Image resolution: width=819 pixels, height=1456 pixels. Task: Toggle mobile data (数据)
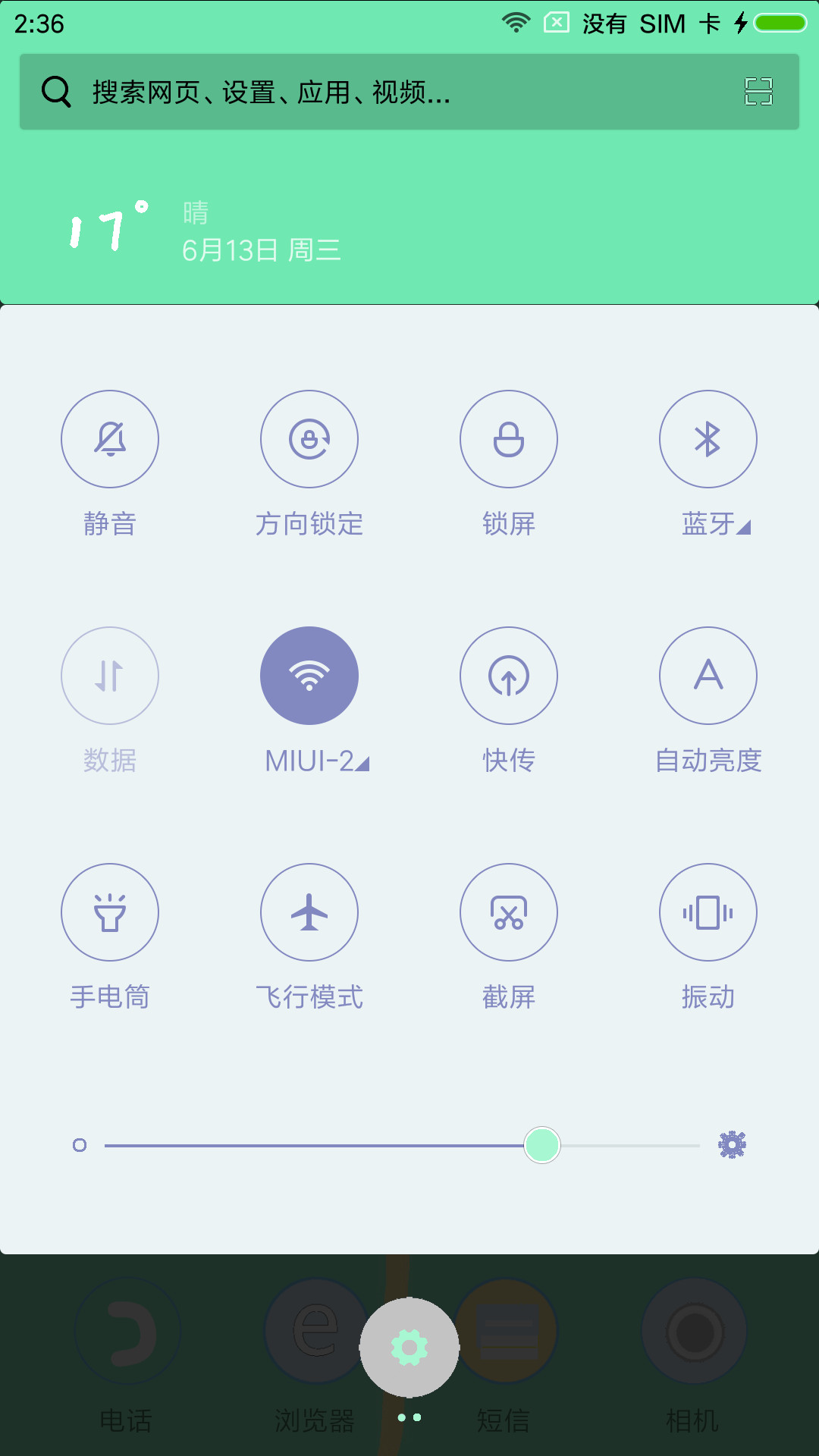click(x=110, y=676)
